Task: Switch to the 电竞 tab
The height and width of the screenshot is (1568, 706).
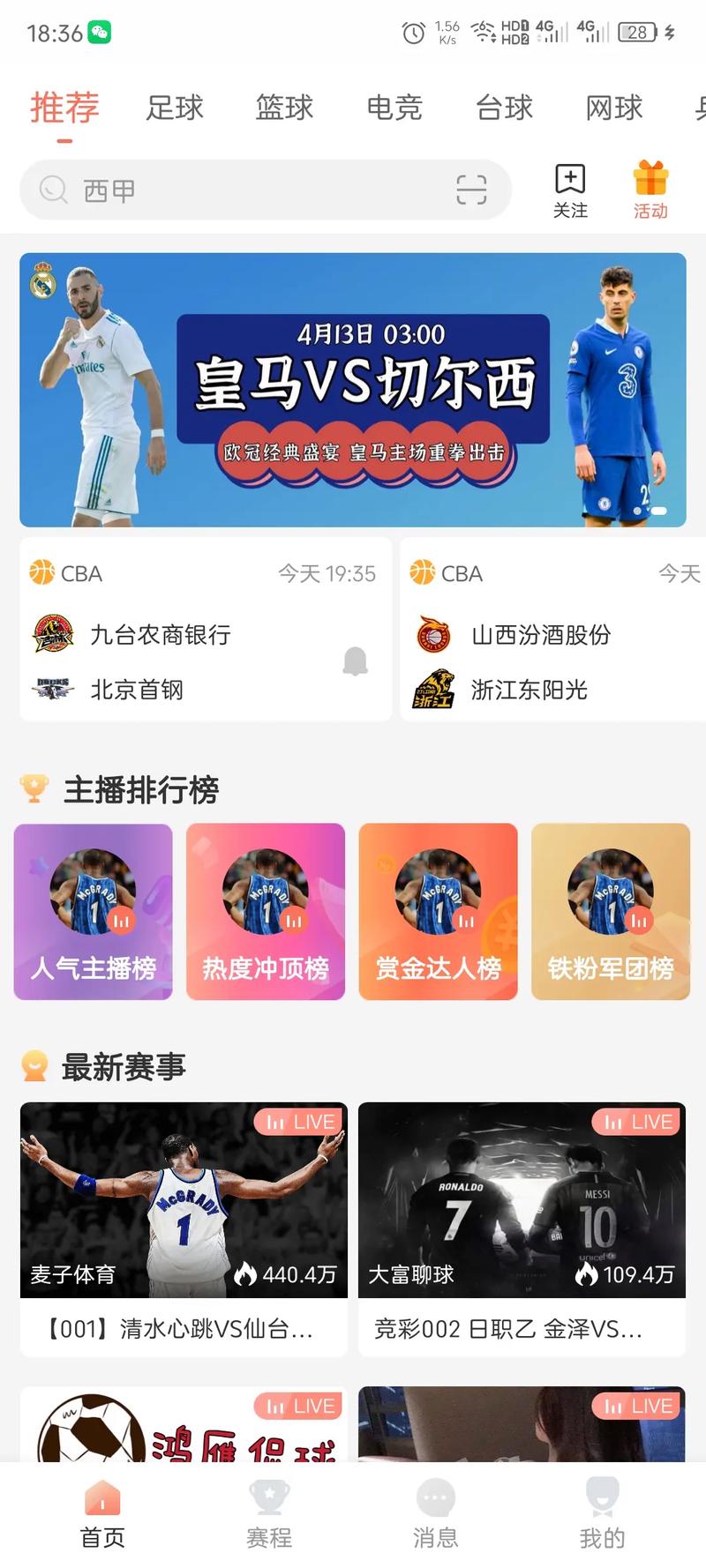Action: [395, 108]
